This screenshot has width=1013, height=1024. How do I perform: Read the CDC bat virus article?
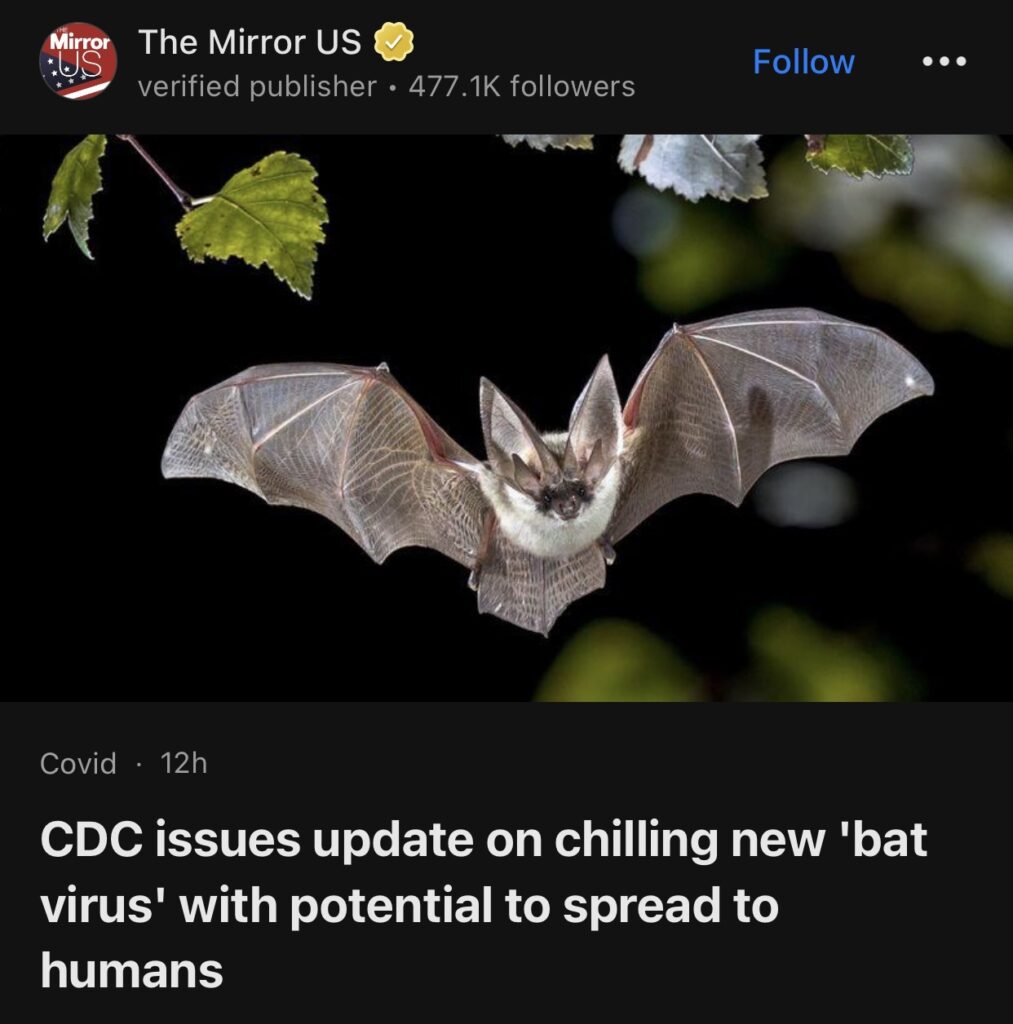click(483, 905)
